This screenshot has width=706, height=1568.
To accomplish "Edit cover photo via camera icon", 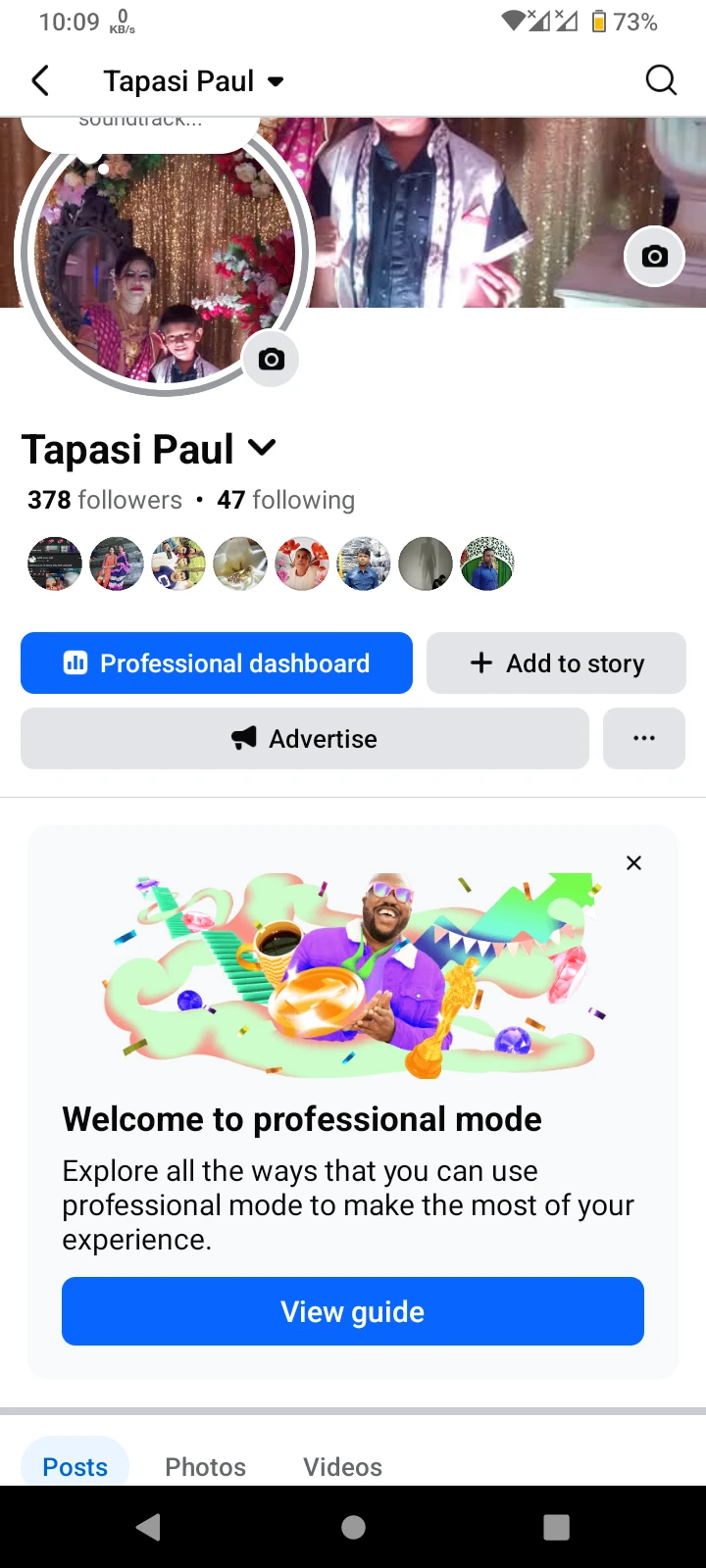I will [x=654, y=257].
